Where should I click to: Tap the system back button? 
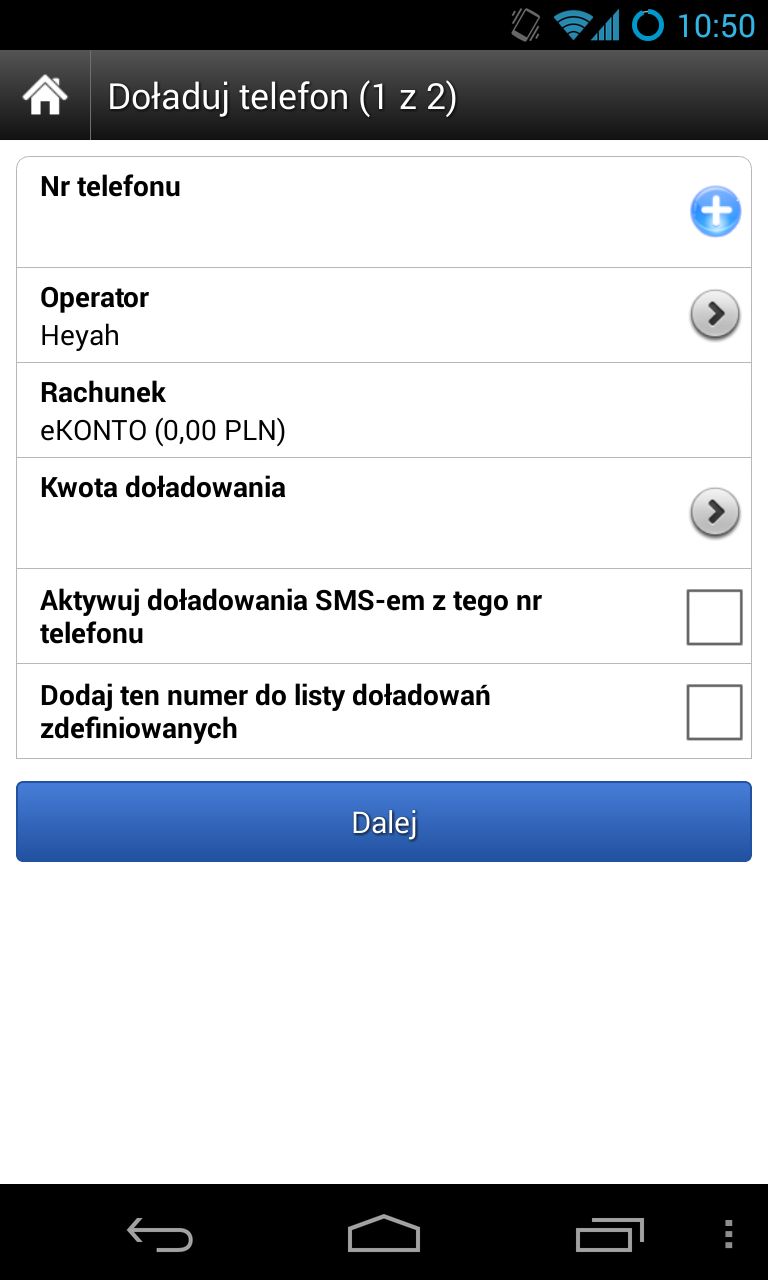160,1234
